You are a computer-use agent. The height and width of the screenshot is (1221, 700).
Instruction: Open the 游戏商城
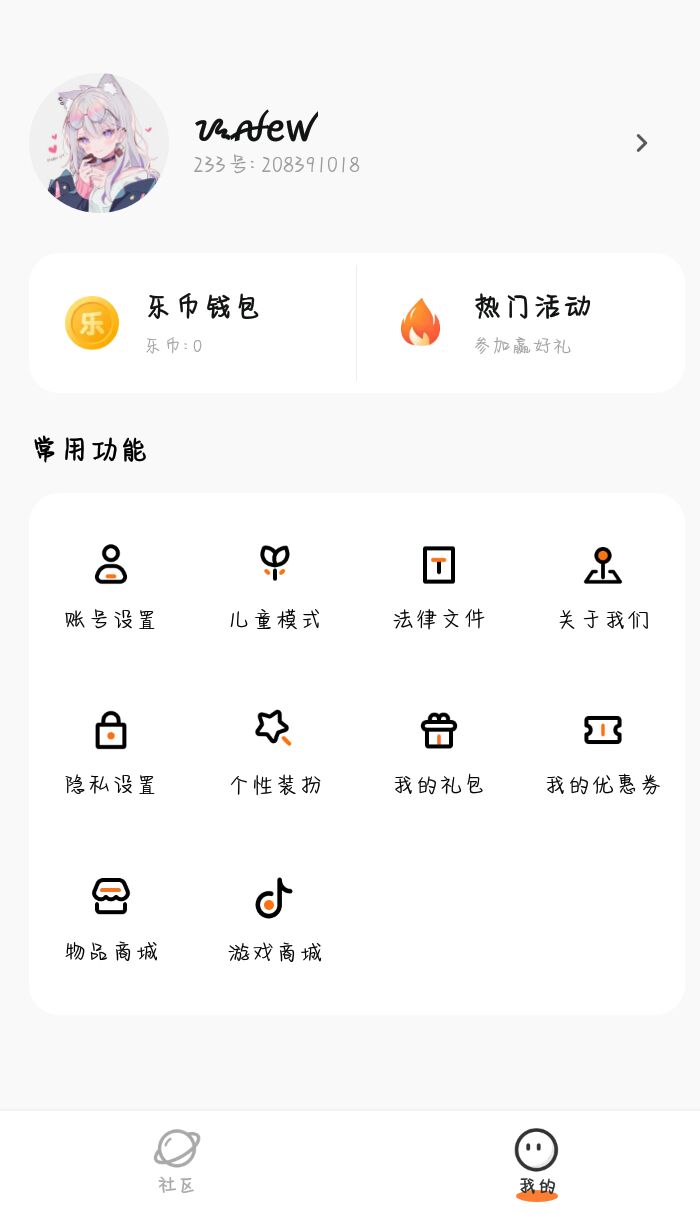pos(275,918)
